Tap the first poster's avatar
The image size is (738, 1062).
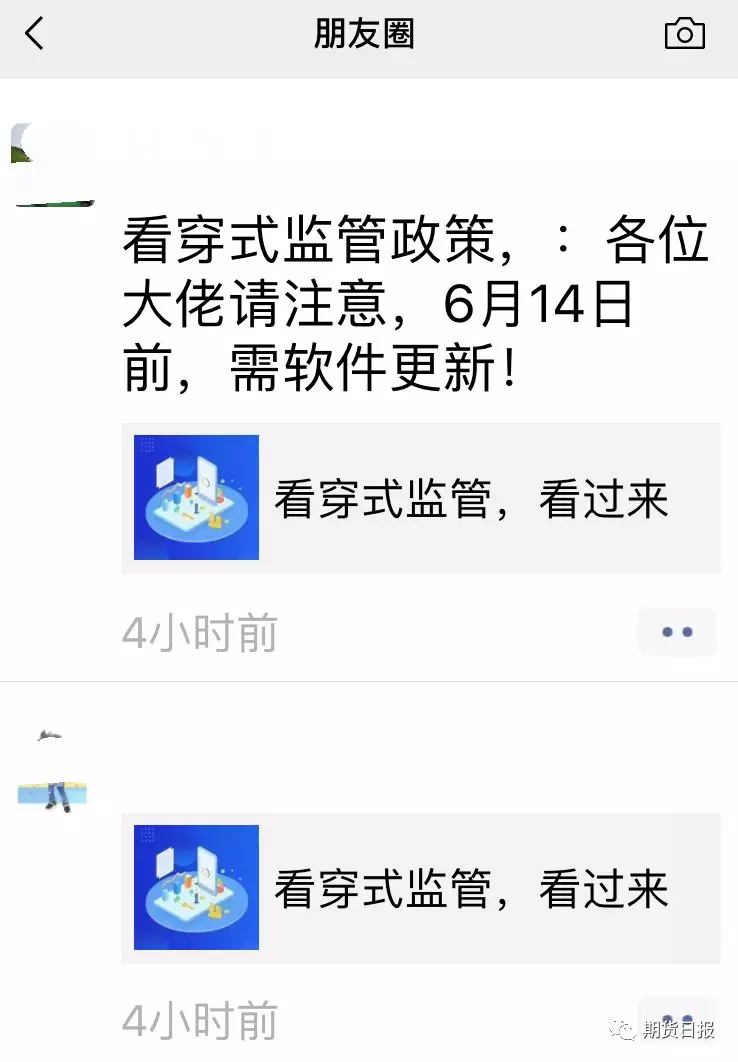pyautogui.click(x=52, y=165)
